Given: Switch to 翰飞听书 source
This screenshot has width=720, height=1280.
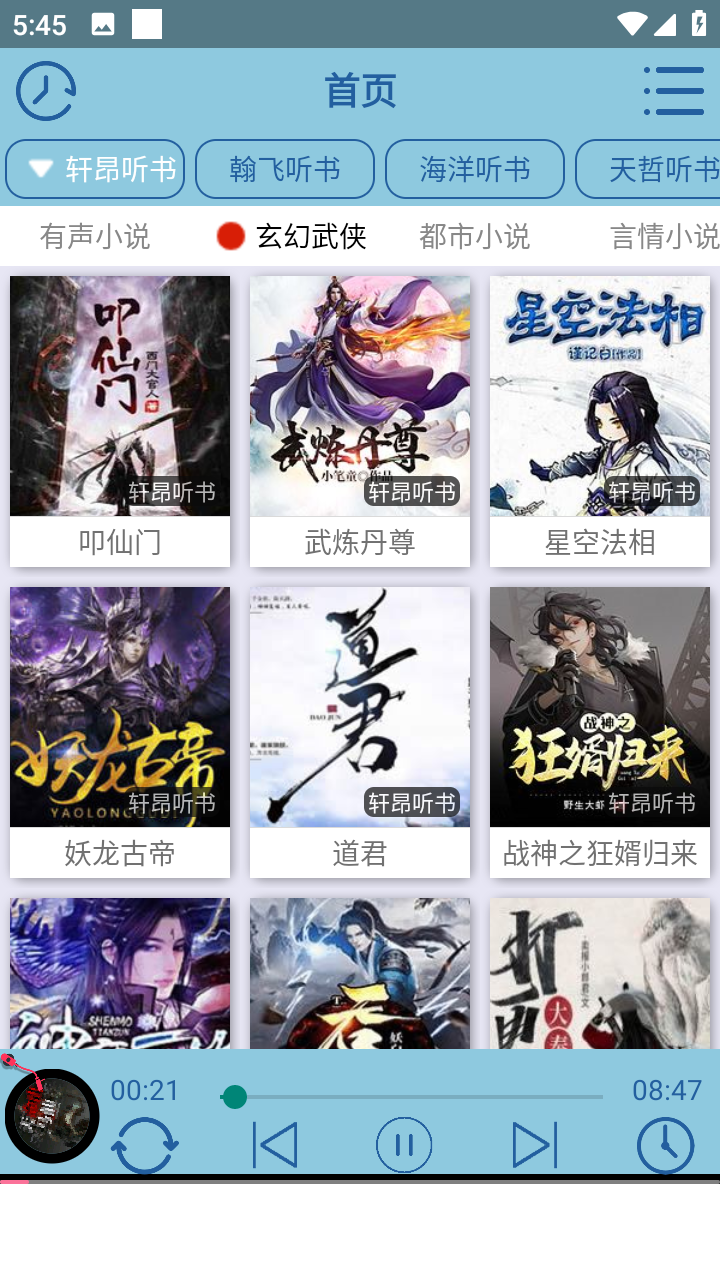Looking at the screenshot, I should (285, 169).
